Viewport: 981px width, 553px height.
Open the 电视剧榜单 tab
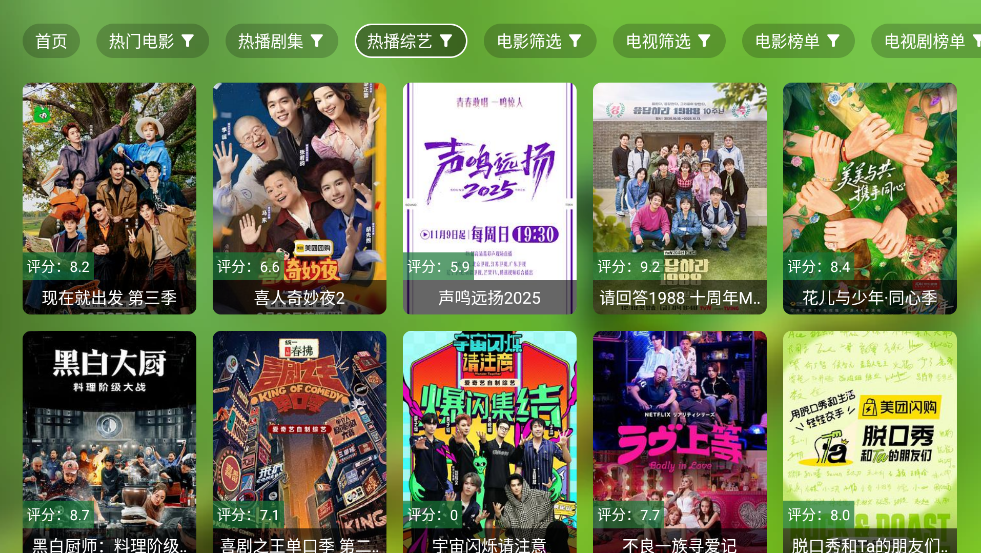click(x=925, y=41)
